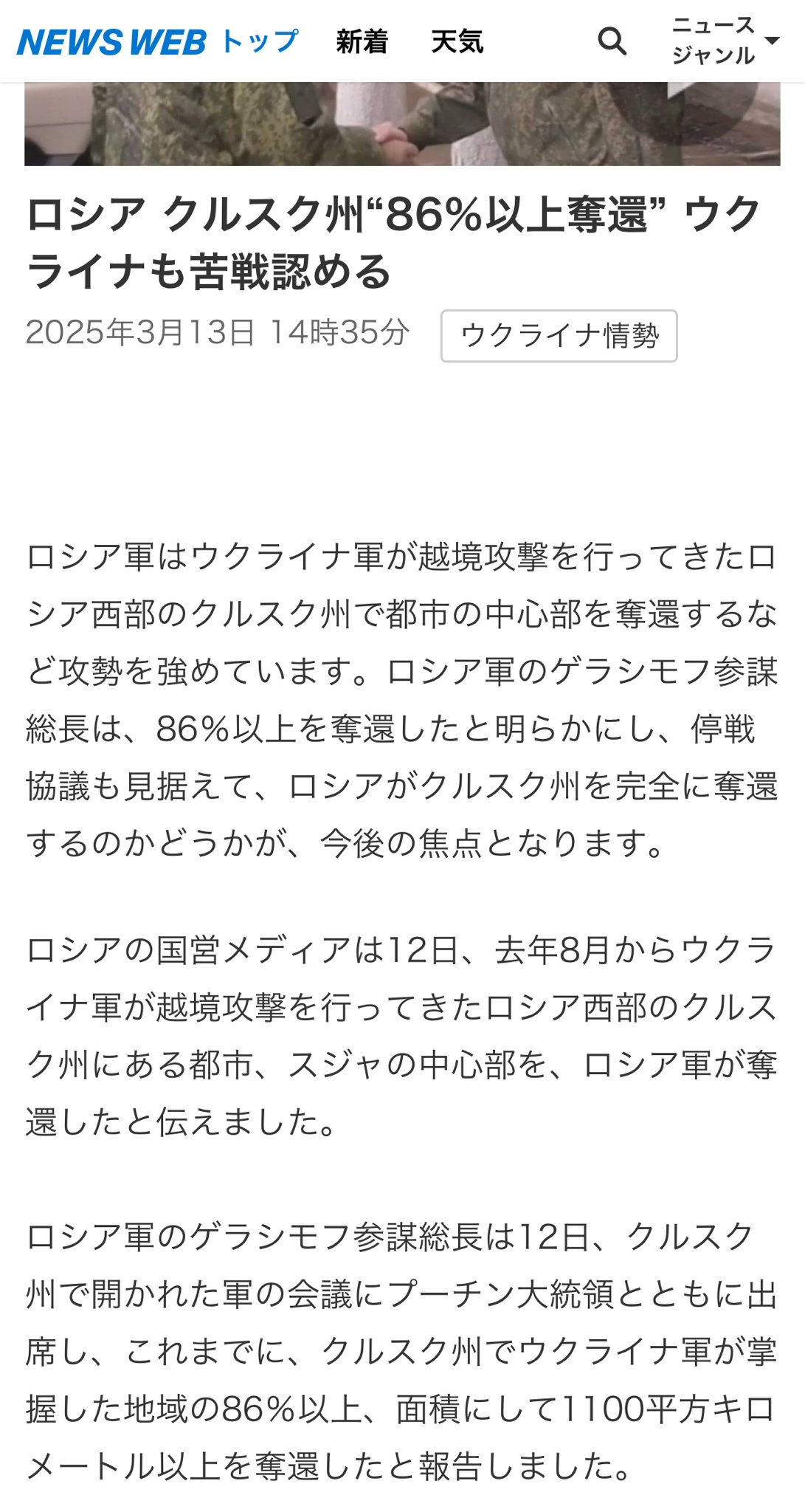Open the ウクライナ情勢 topic tag
Image resolution: width=805 pixels, height=1512 pixels.
click(x=559, y=336)
